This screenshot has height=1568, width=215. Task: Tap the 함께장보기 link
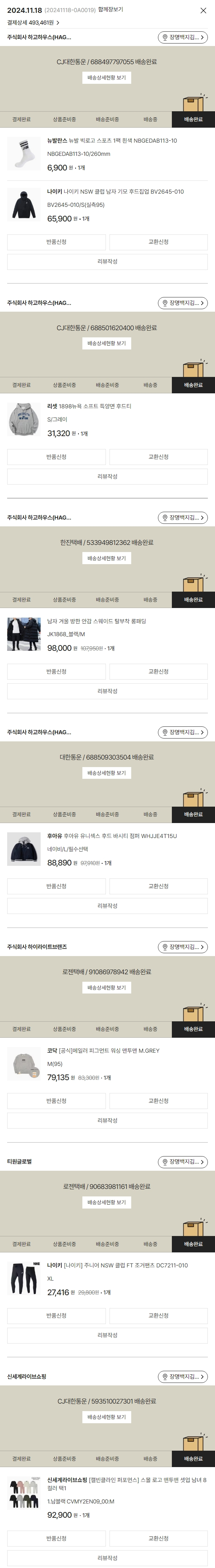pyautogui.click(x=110, y=10)
